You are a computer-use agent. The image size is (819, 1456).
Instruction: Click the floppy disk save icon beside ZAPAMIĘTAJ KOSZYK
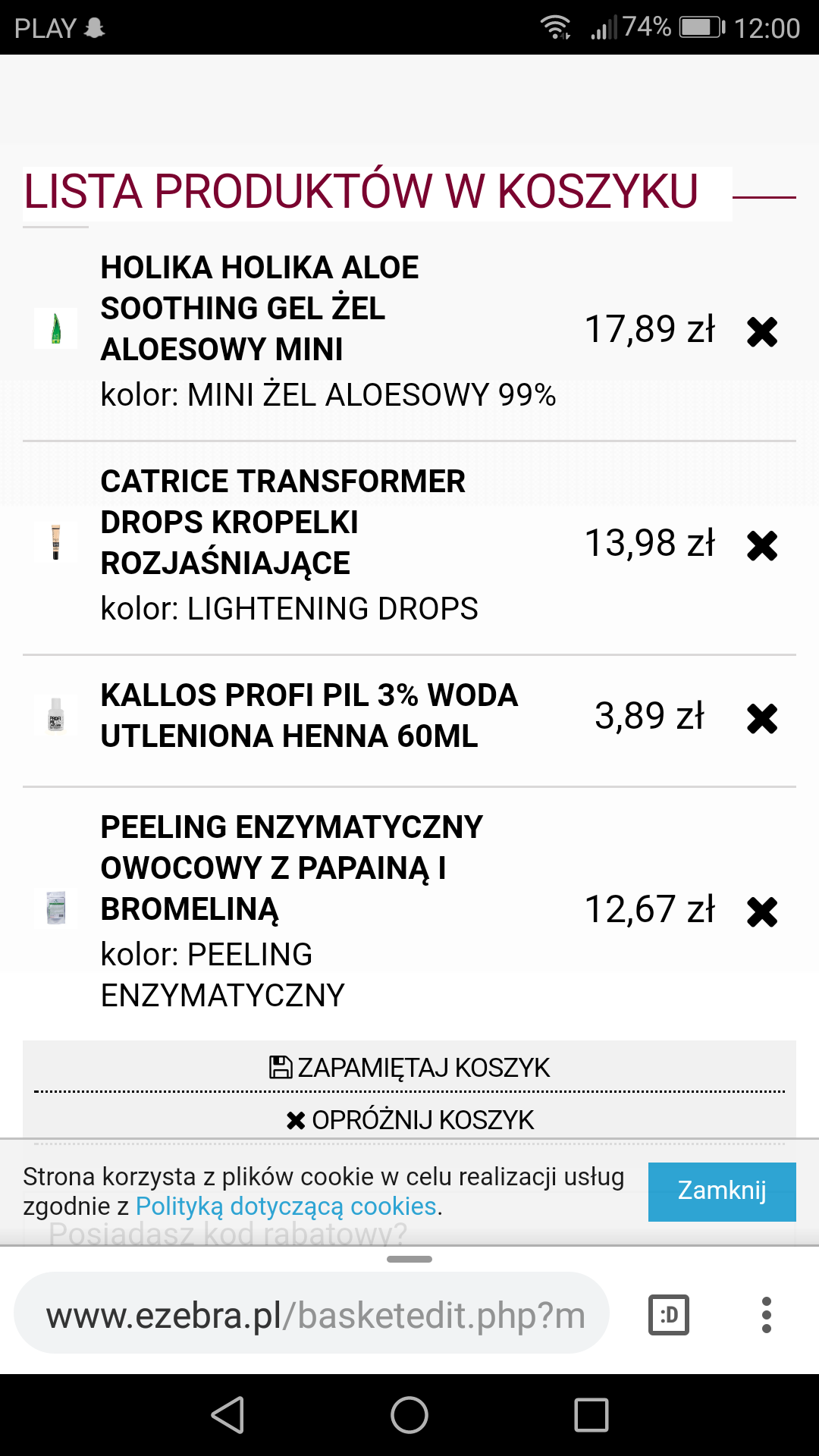click(280, 1065)
